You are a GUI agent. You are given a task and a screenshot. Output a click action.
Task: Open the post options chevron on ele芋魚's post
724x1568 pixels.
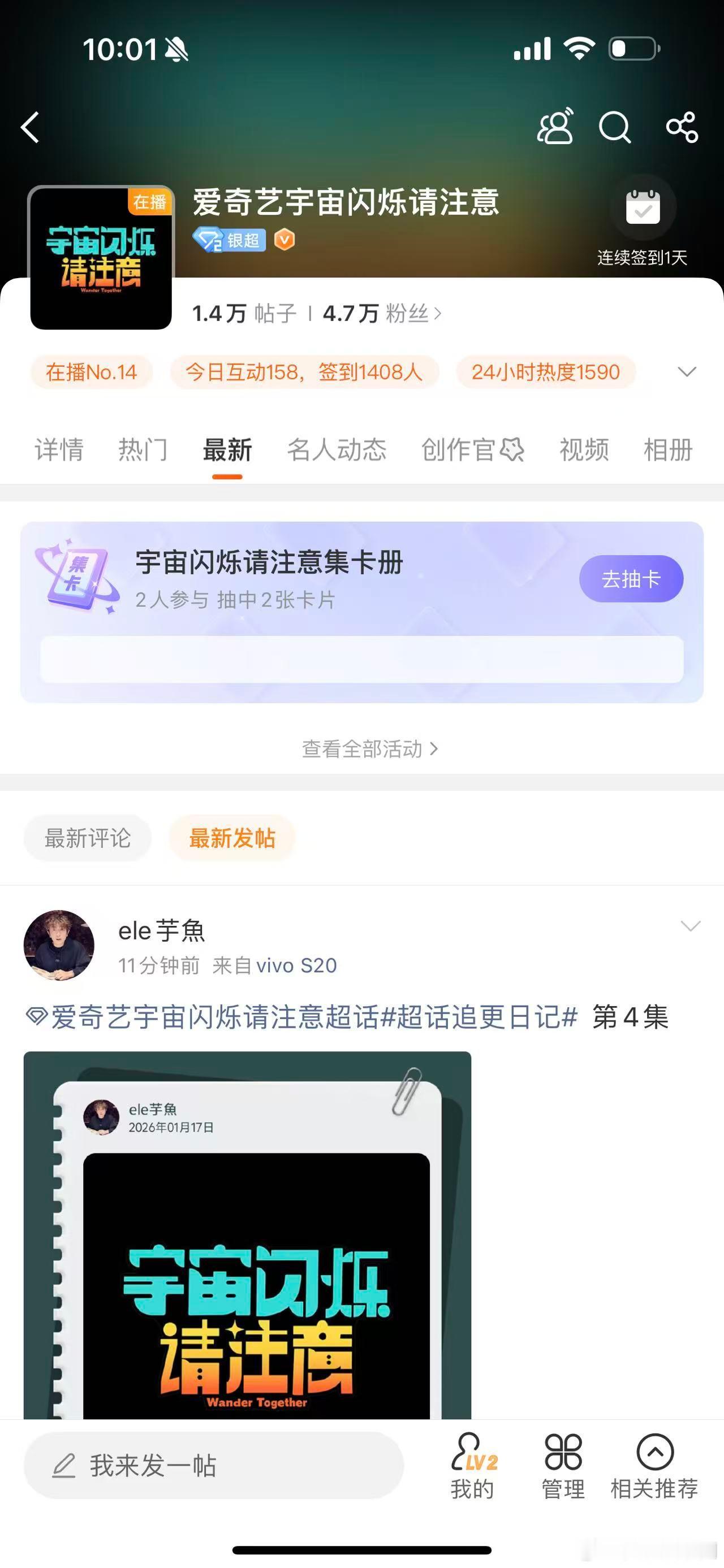tap(690, 927)
